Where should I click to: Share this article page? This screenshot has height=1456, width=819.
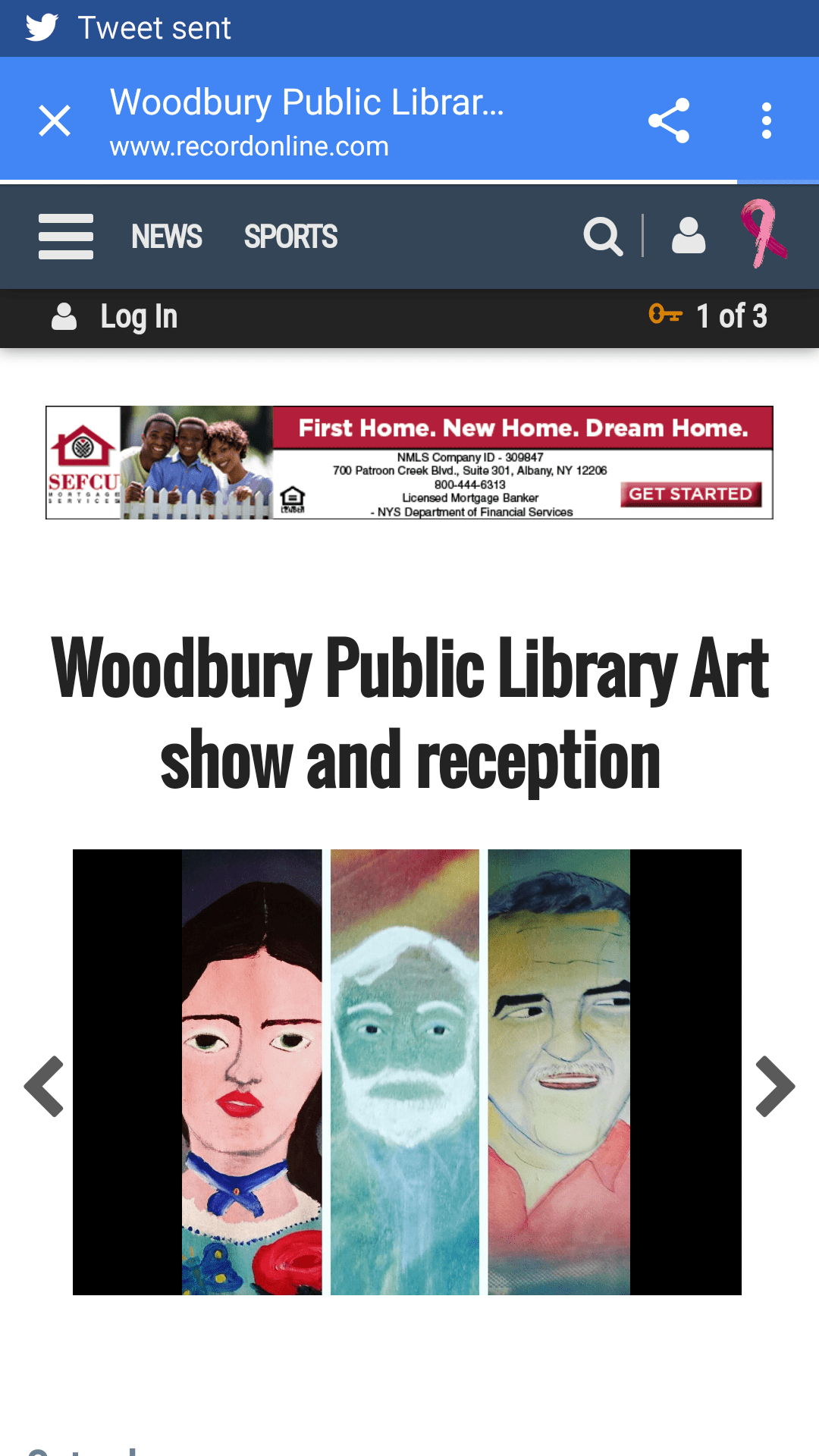(x=669, y=121)
